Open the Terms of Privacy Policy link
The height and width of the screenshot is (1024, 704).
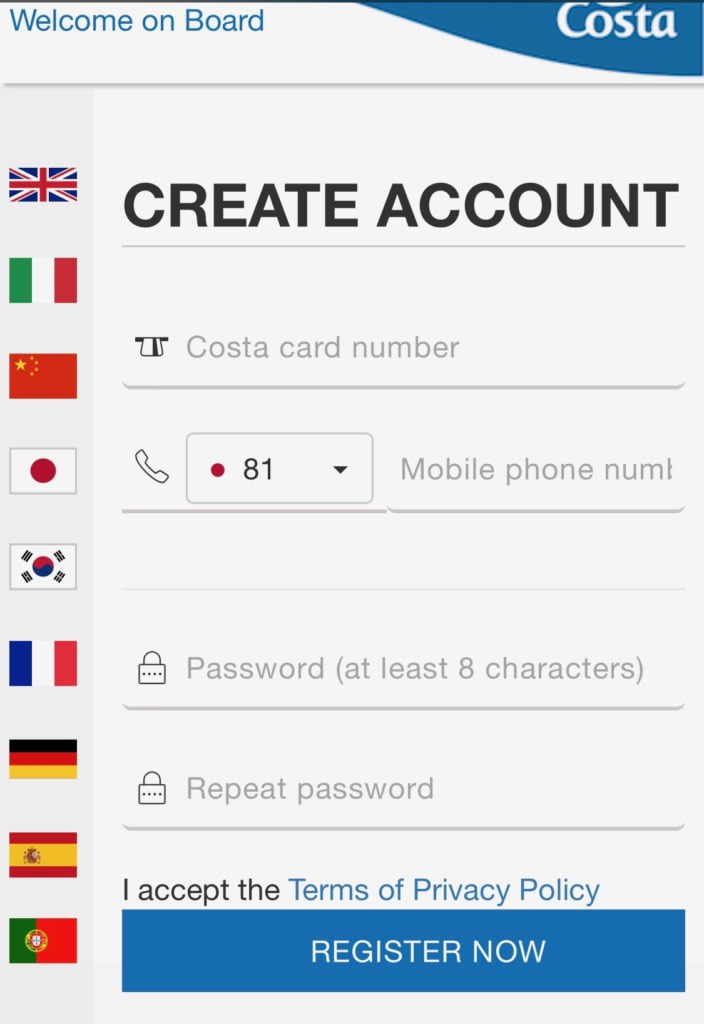coord(444,890)
